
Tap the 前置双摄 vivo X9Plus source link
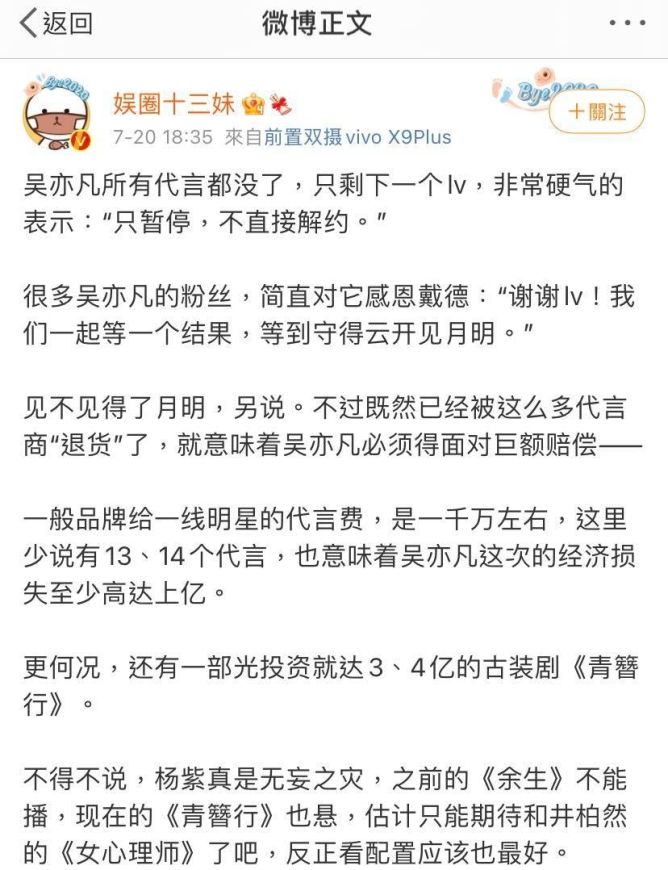click(x=355, y=138)
